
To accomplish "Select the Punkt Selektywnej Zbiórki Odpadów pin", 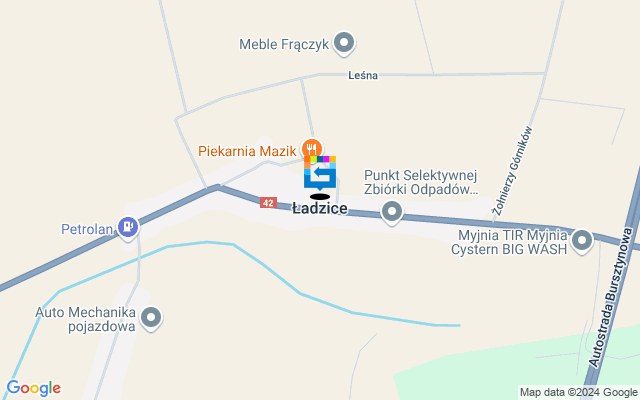I will 392,212.
